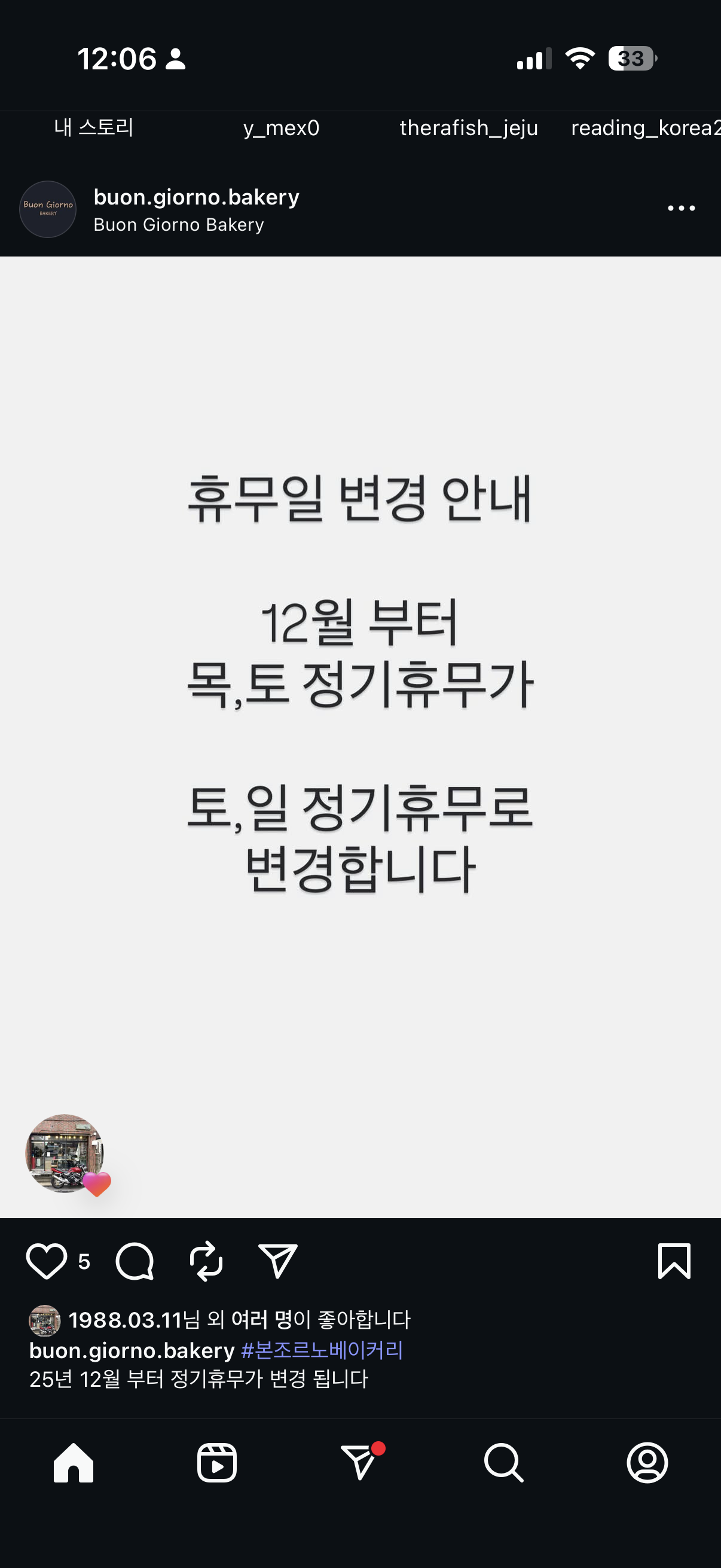Open the post's three-dot options menu
This screenshot has width=721, height=1568.
pos(681,208)
